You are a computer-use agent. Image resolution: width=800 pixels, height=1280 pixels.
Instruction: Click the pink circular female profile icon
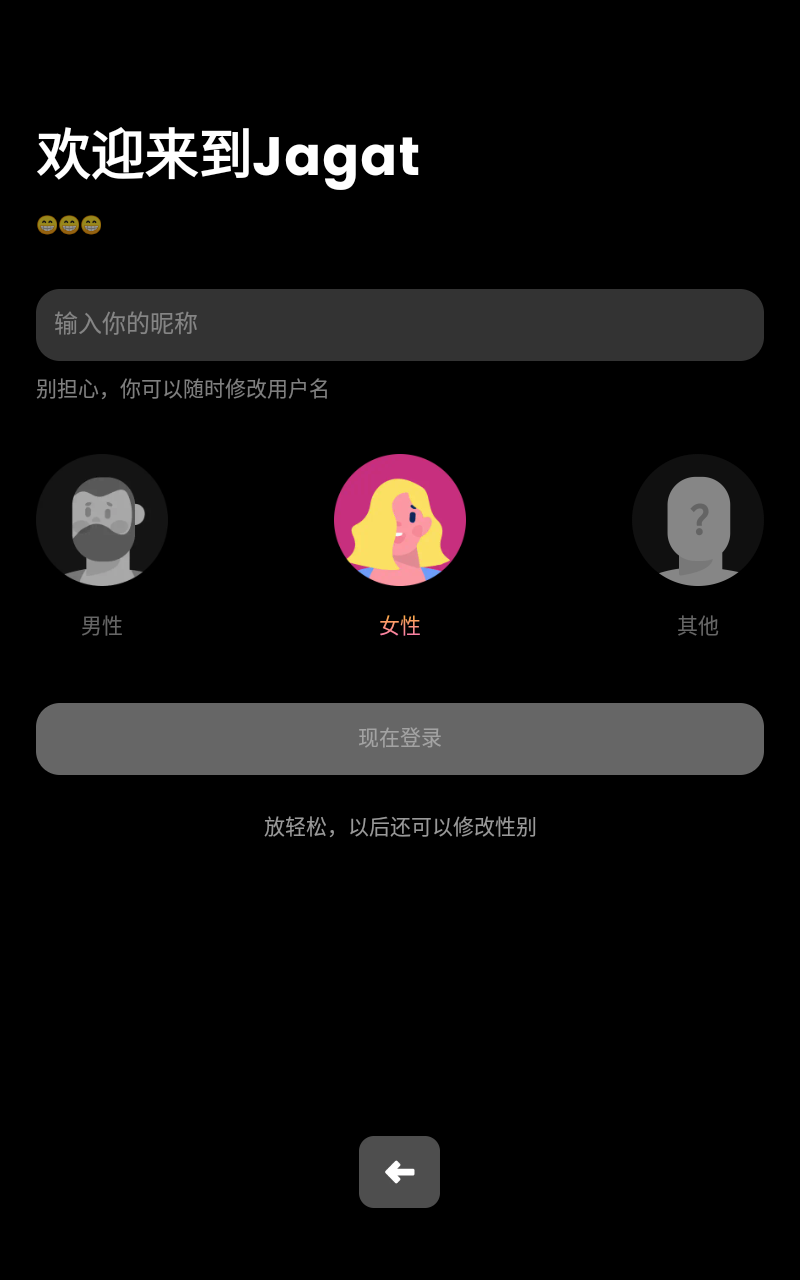(400, 520)
